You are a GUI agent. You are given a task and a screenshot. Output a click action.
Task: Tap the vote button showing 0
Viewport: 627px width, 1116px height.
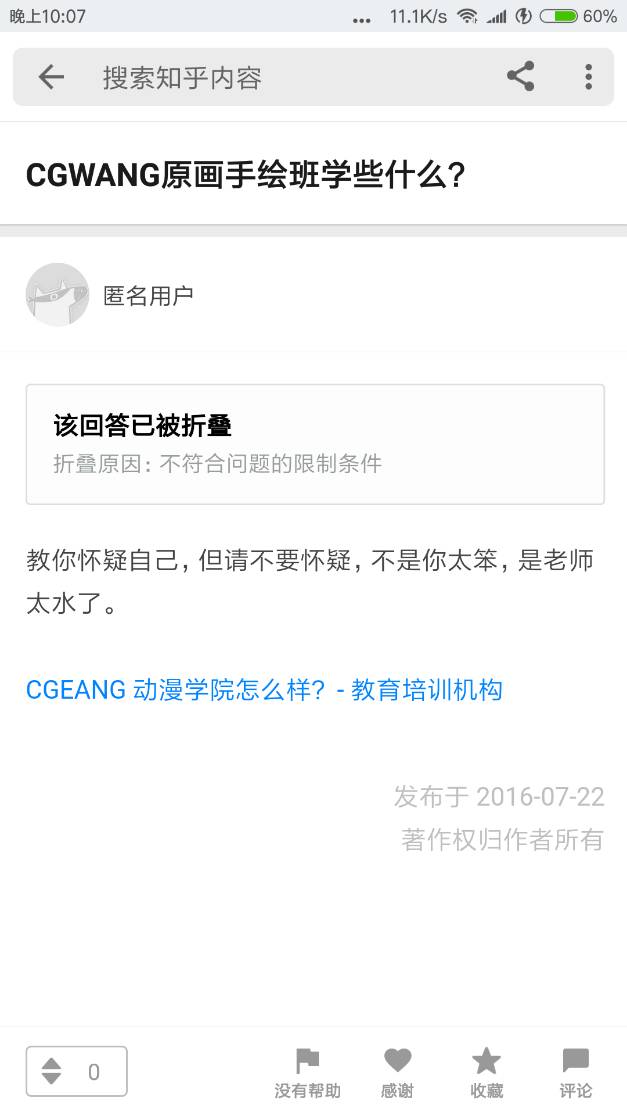(x=77, y=1072)
